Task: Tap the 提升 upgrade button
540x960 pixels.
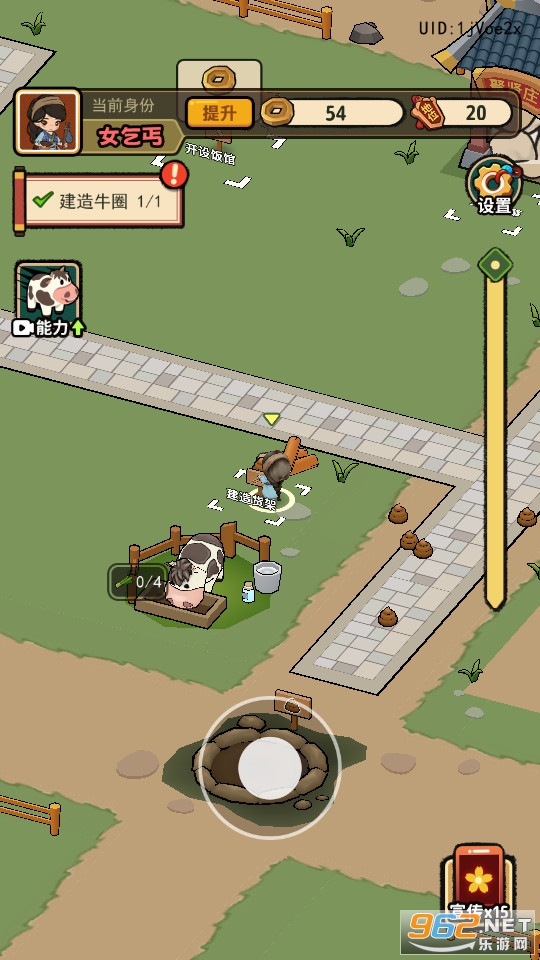Action: point(220,113)
